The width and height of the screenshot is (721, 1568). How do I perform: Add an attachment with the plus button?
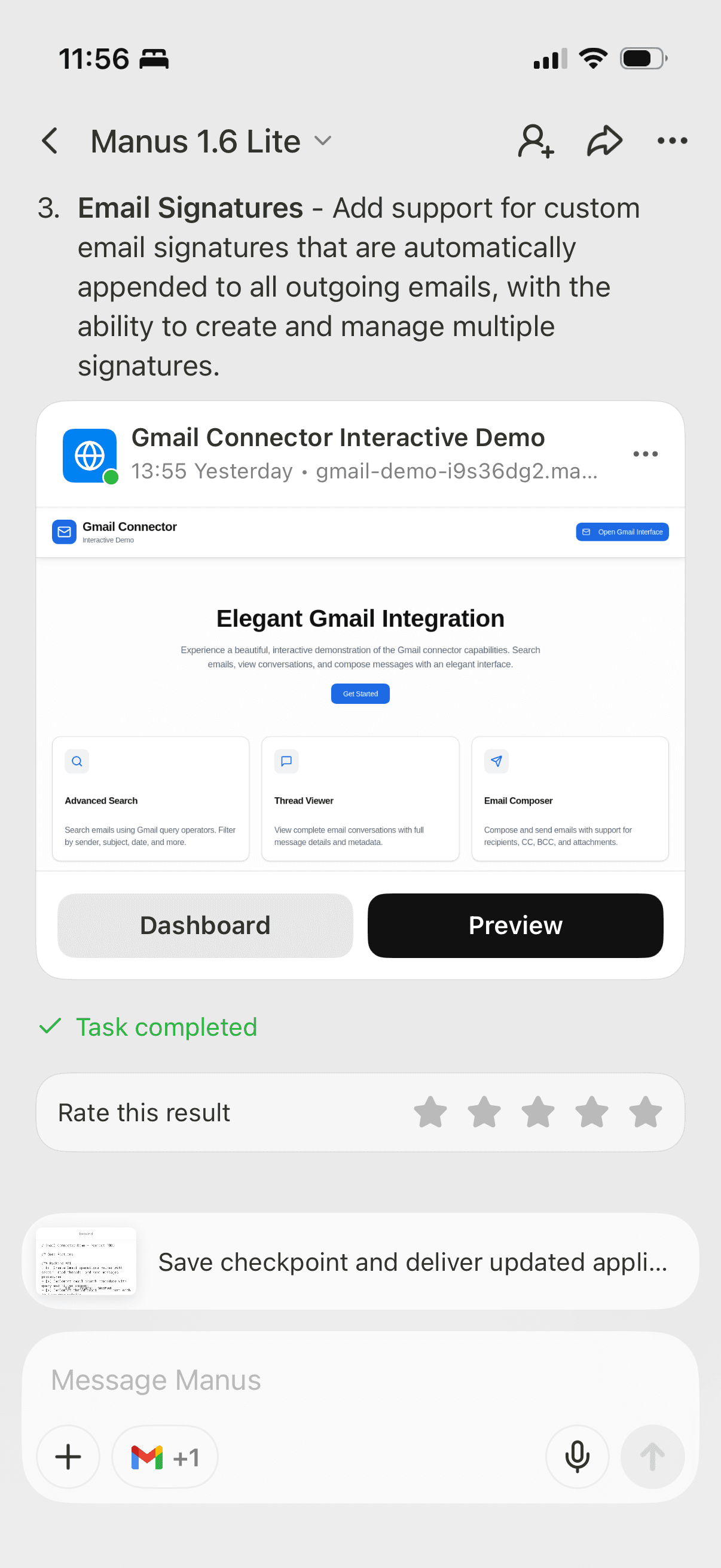pyautogui.click(x=68, y=1457)
